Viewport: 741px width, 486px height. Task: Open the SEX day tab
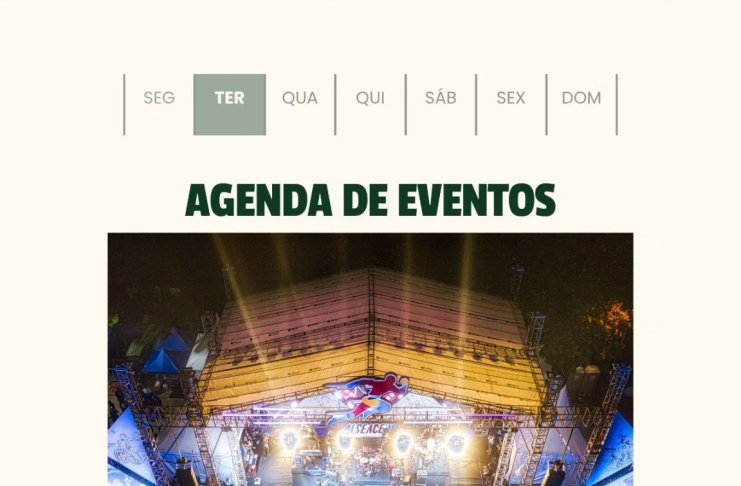pos(511,98)
